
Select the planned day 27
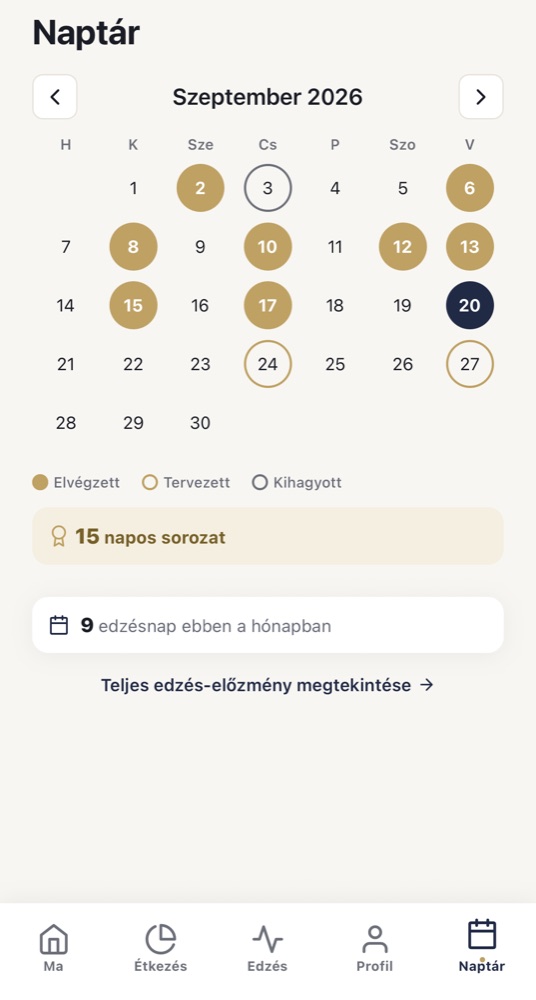point(470,364)
